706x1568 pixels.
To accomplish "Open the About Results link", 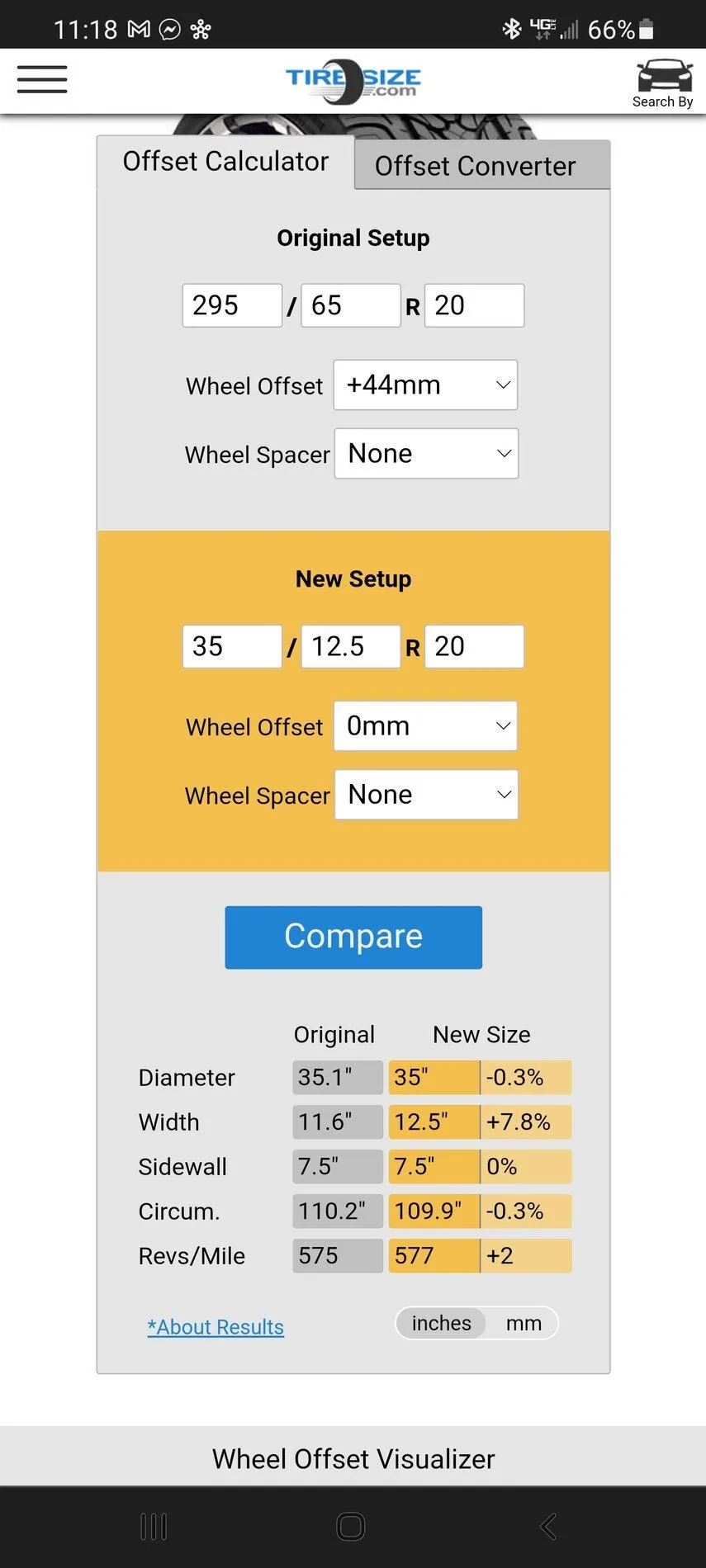I will 216,1327.
